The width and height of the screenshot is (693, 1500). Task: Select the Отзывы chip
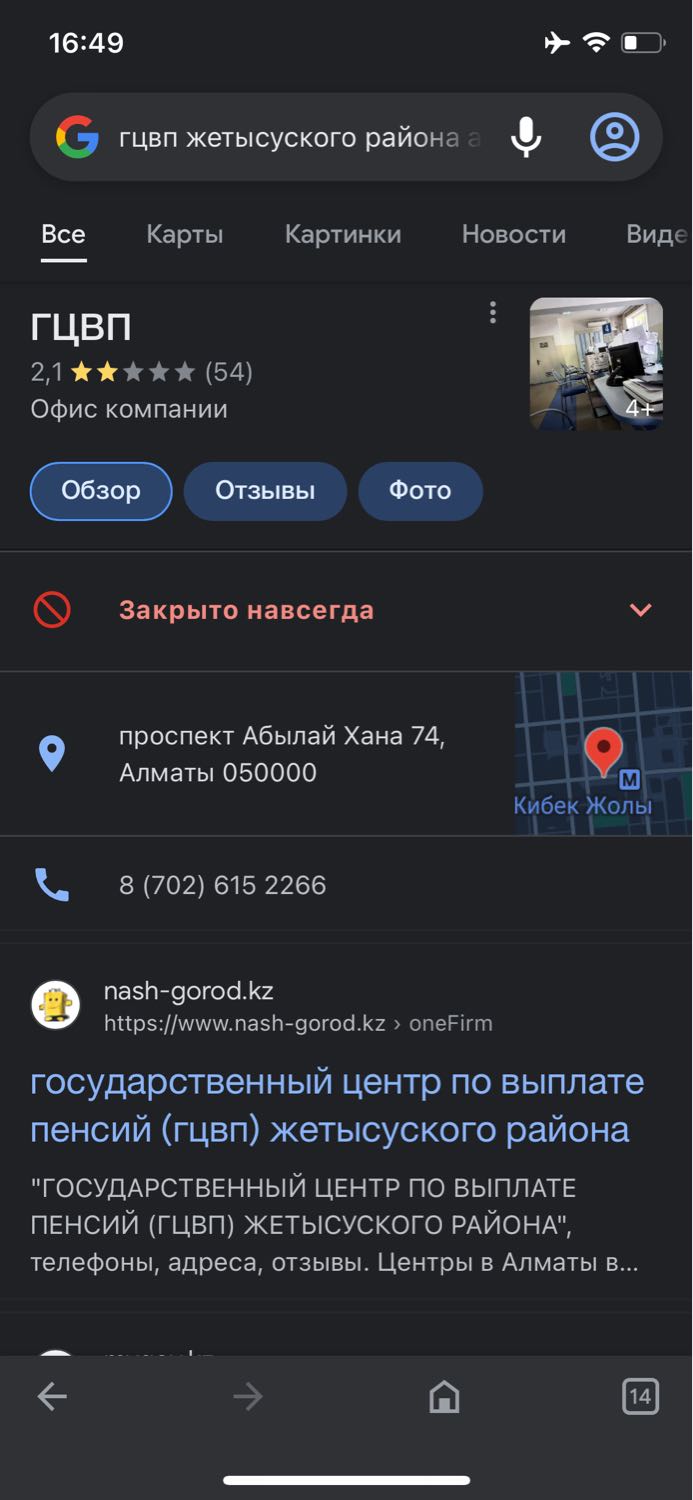[265, 491]
